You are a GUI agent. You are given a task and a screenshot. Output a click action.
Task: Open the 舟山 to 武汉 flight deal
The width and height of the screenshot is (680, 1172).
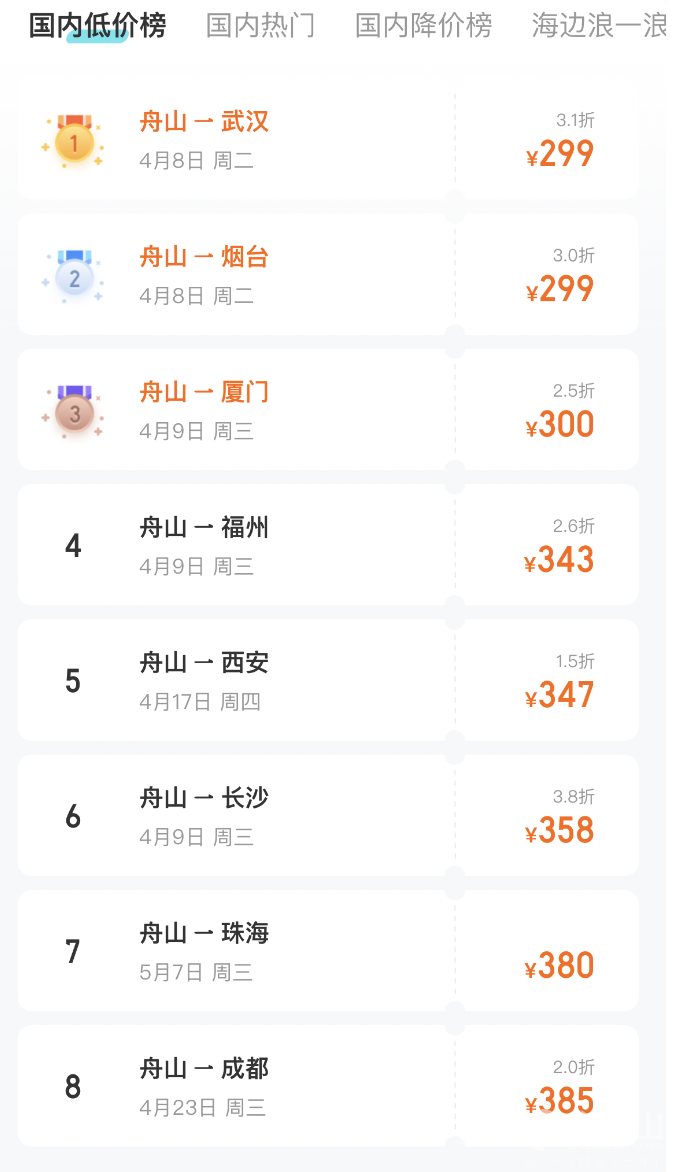(328, 139)
